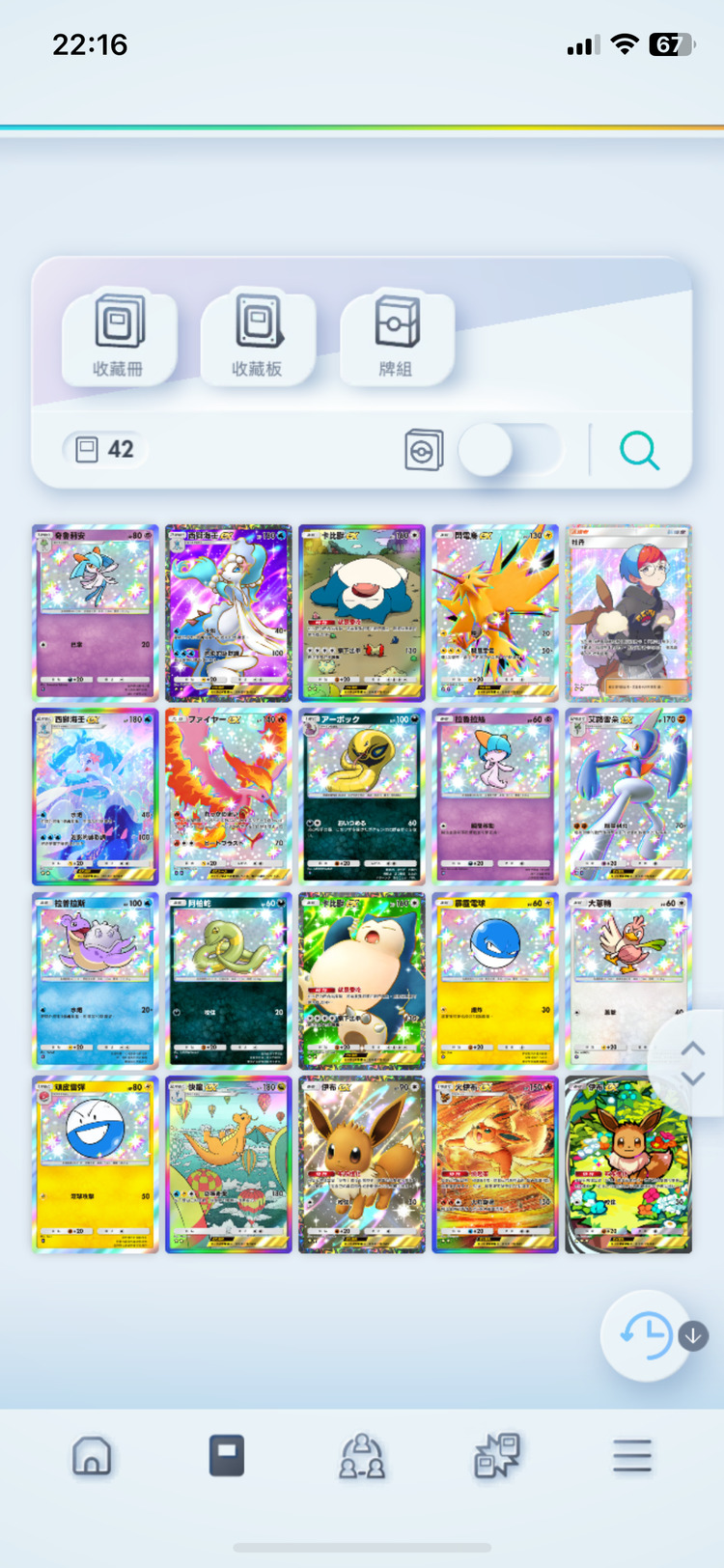The height and width of the screenshot is (1568, 724).
Task: Select the Lapras card
Action: click(x=95, y=979)
